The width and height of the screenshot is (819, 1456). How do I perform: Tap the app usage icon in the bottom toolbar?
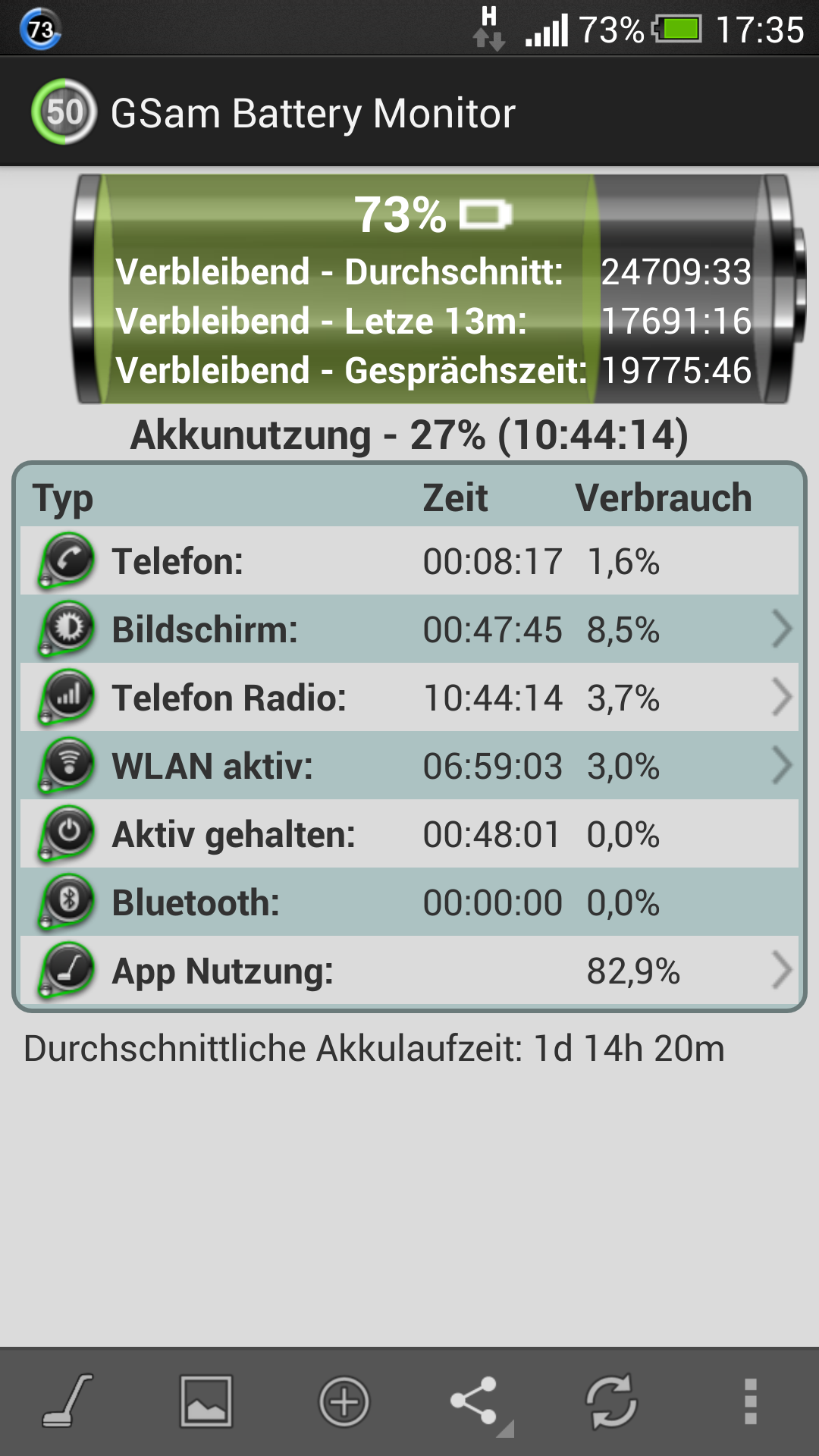[68, 1401]
